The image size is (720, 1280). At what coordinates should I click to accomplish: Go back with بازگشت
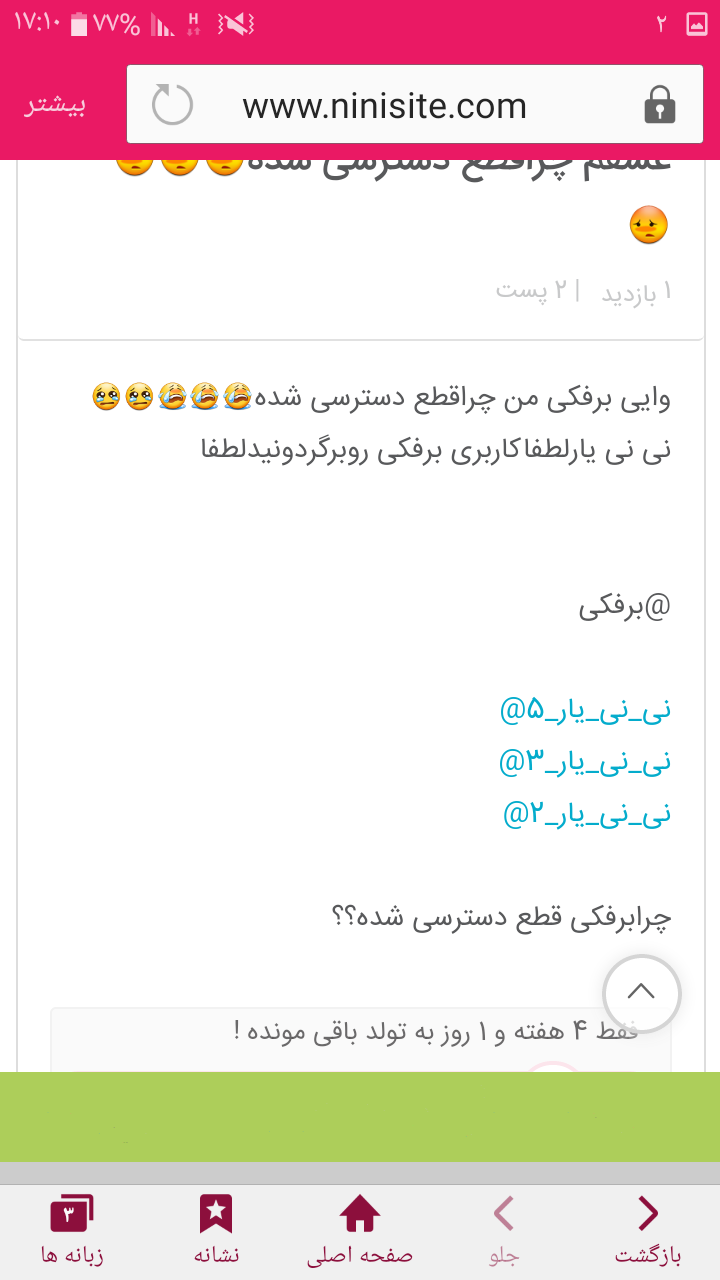[648, 1231]
